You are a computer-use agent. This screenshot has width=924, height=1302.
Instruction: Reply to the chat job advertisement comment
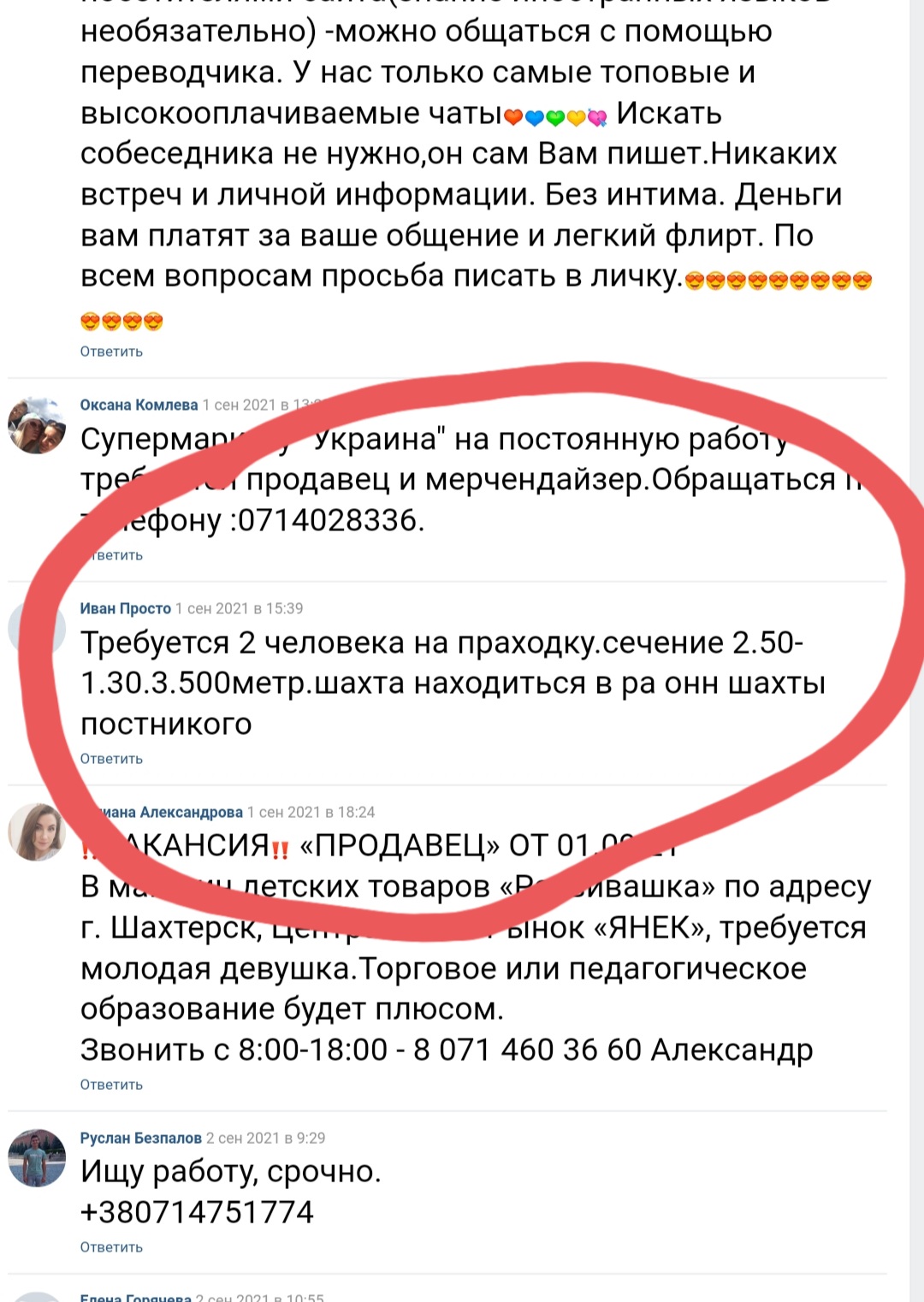[x=111, y=352]
